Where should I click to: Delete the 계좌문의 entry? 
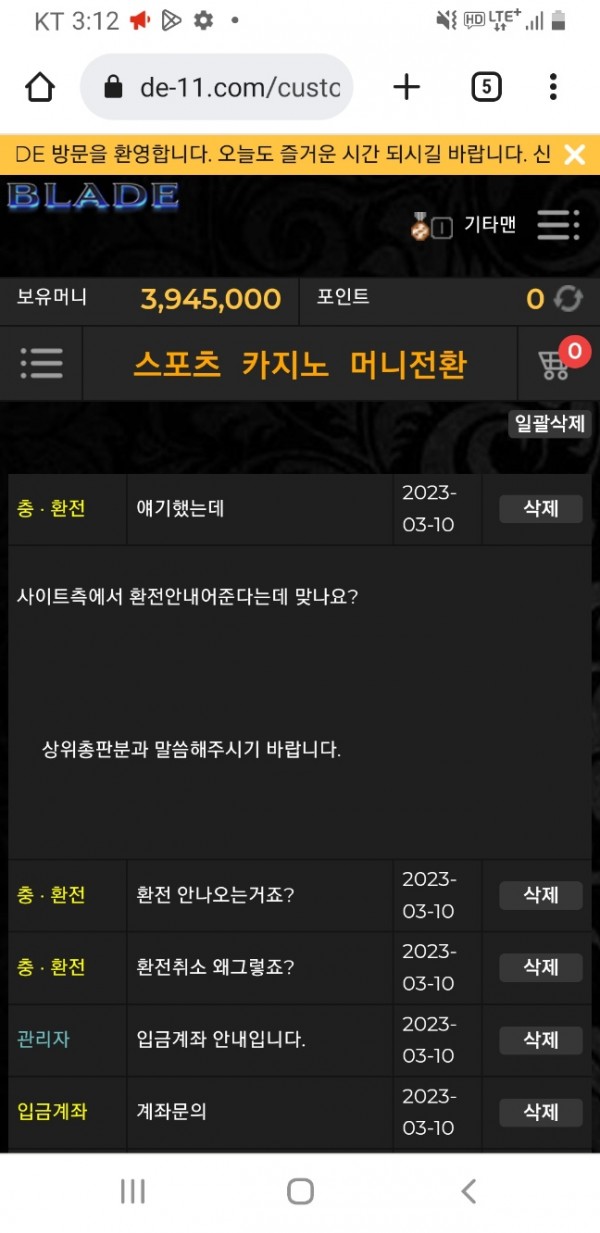click(x=540, y=1112)
